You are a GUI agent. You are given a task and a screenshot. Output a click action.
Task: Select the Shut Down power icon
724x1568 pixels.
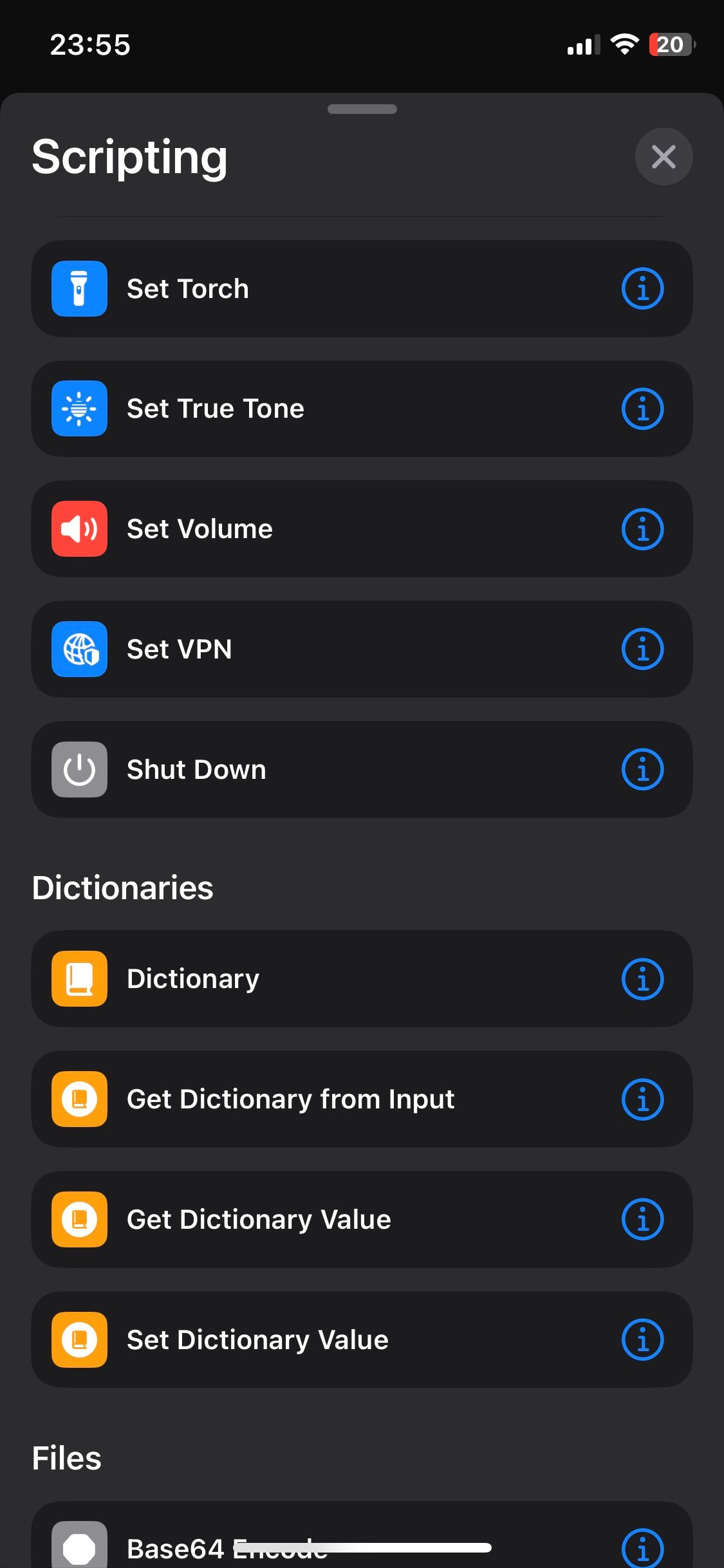click(x=79, y=769)
